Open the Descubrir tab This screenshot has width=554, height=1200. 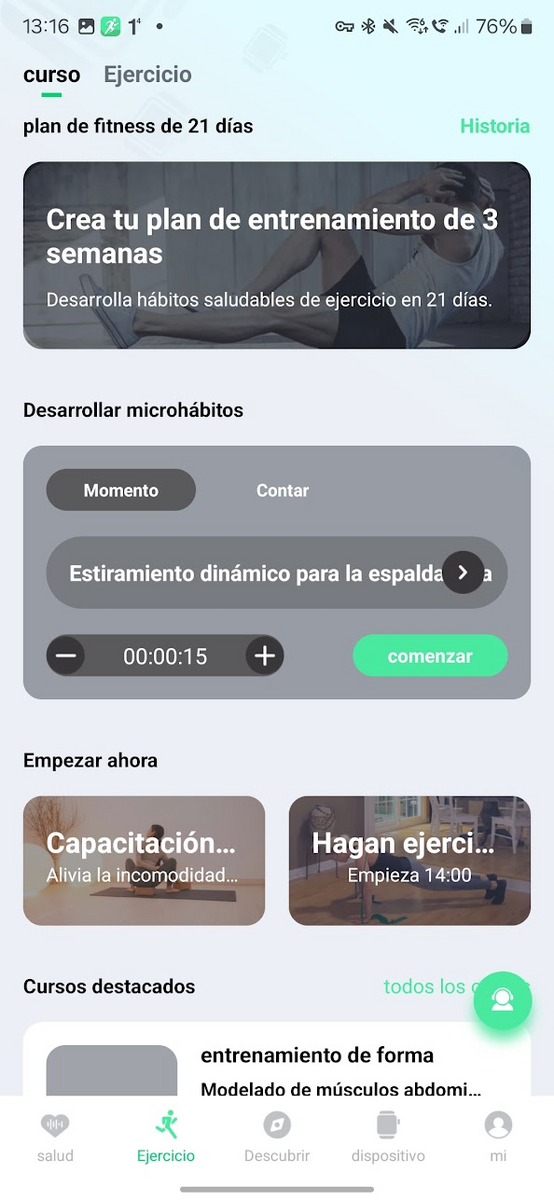pyautogui.click(x=277, y=1138)
